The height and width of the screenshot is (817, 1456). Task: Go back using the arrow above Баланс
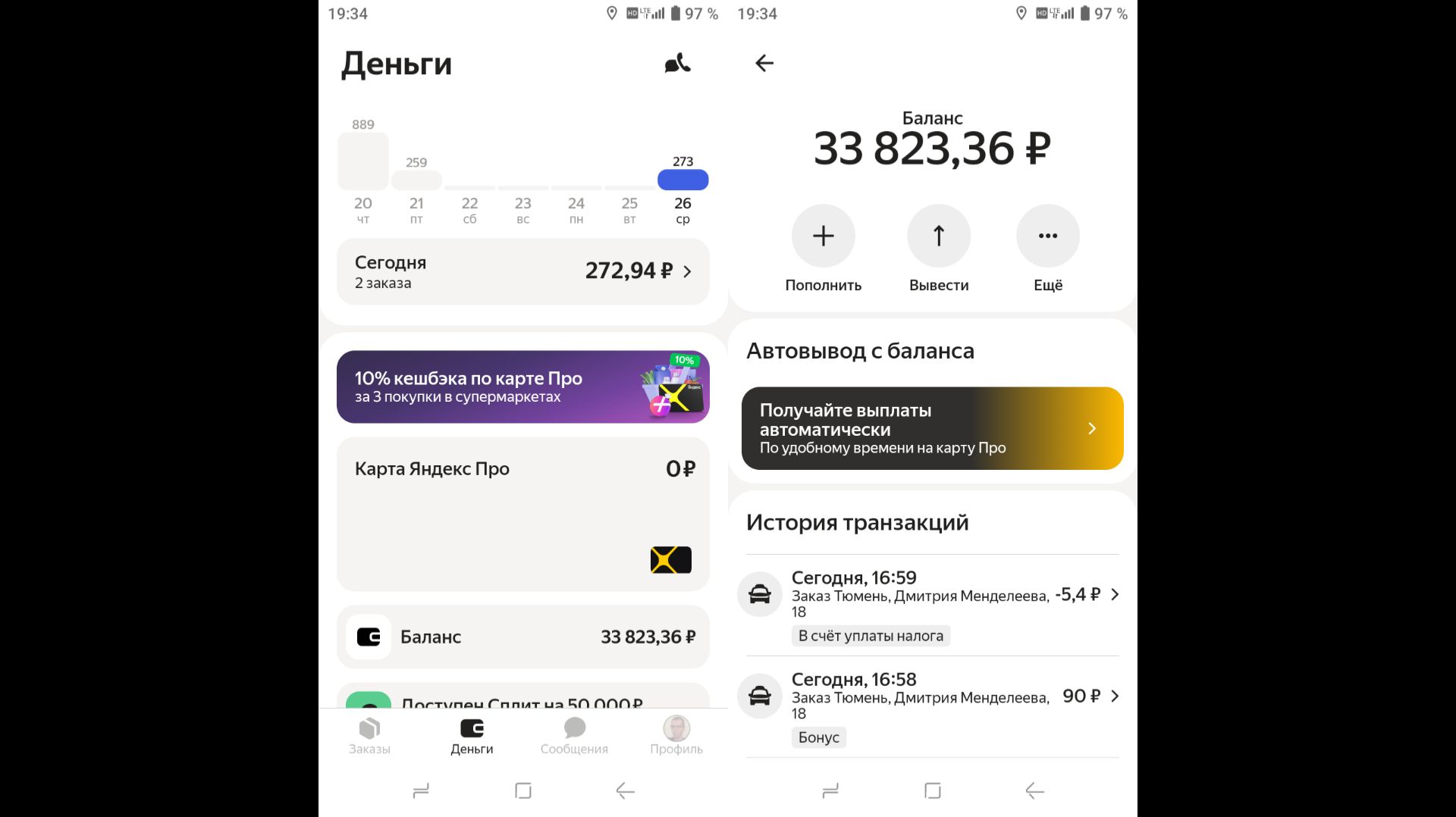[764, 63]
